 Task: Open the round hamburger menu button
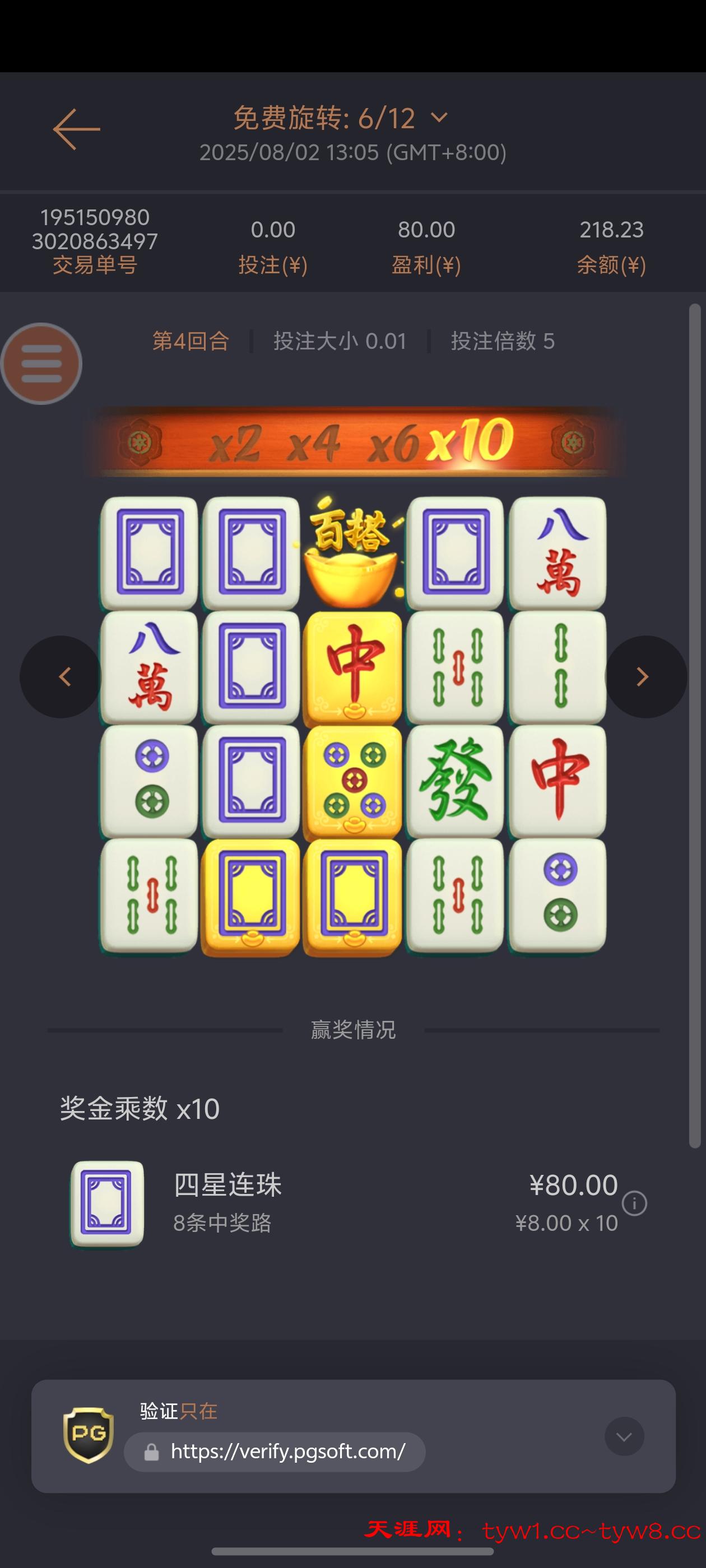41,363
